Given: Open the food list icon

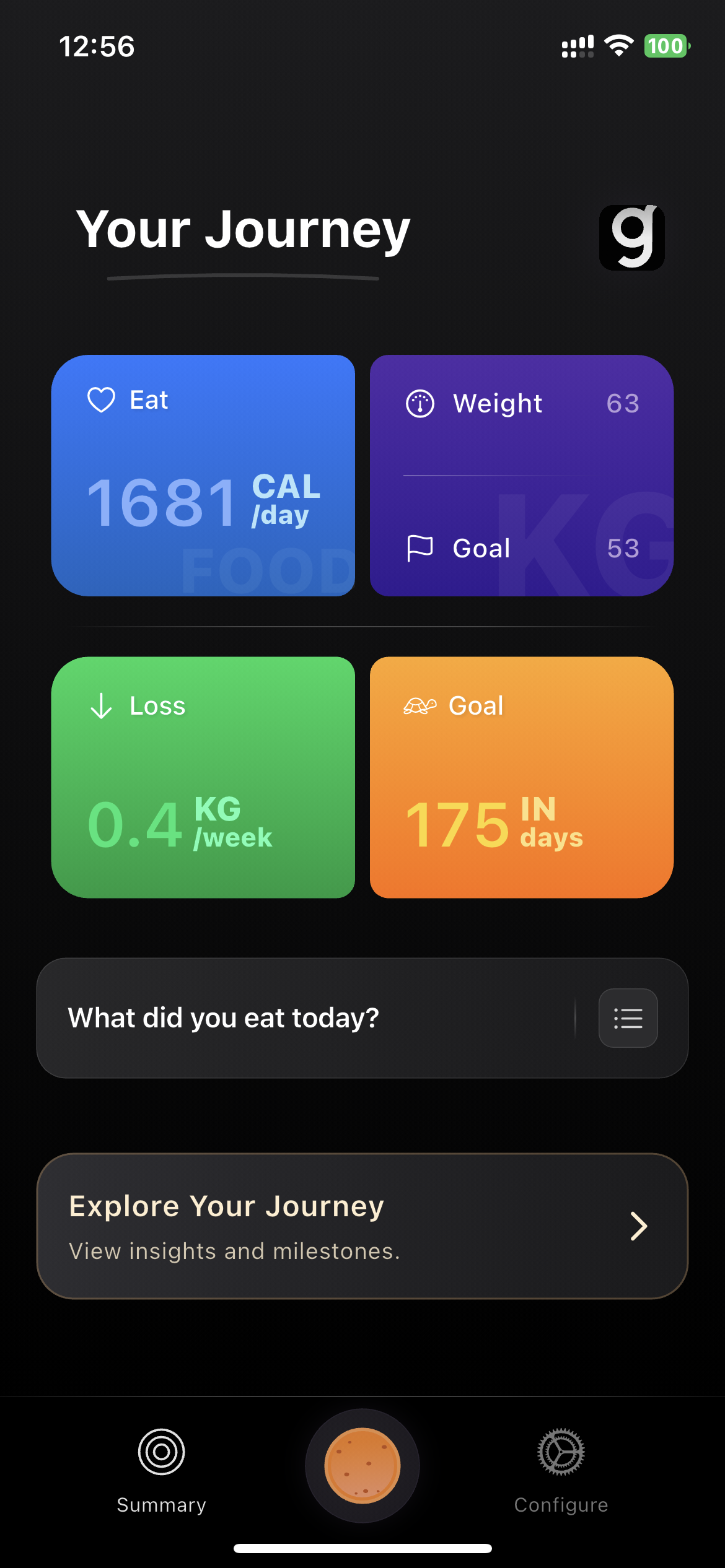Looking at the screenshot, I should 628,1018.
